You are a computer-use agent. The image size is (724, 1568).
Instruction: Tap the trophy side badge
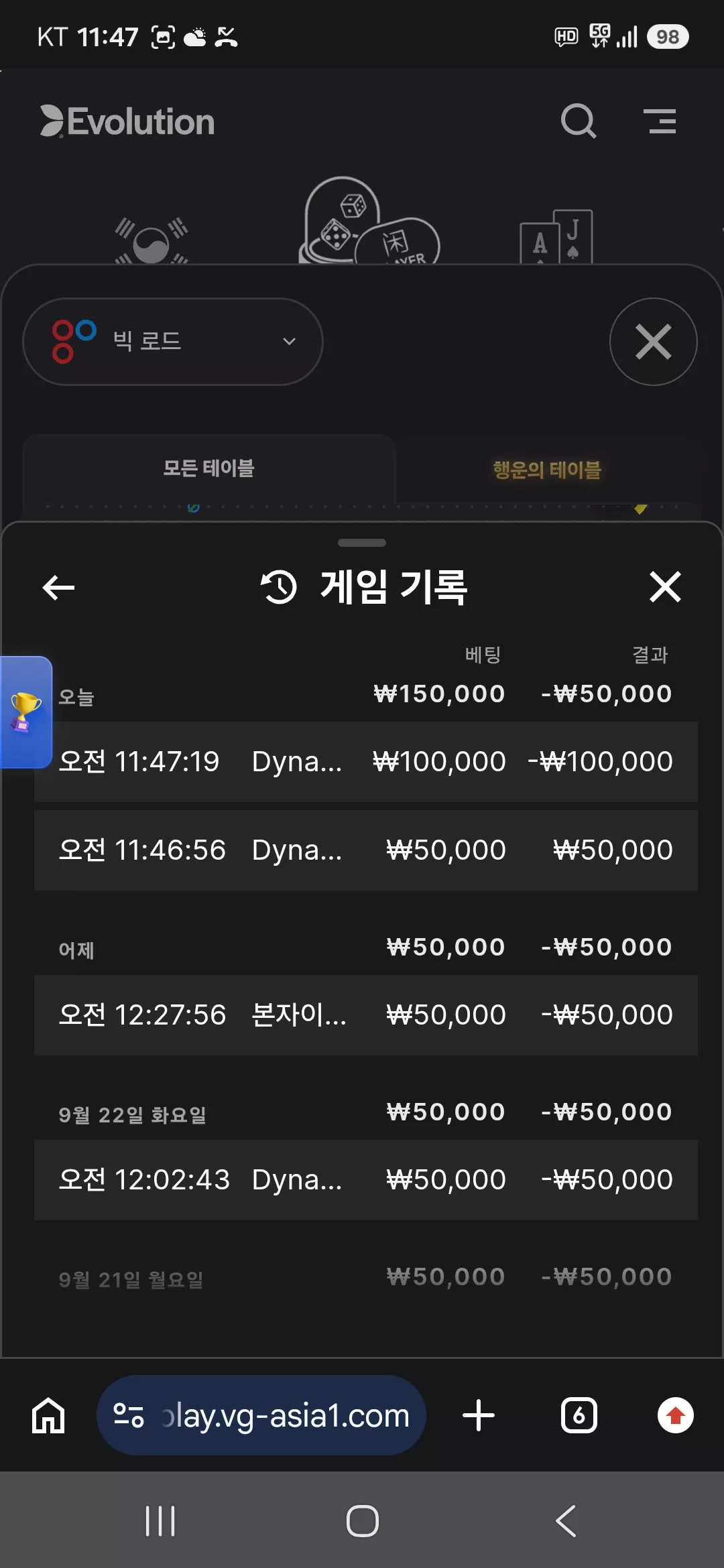pos(25,712)
